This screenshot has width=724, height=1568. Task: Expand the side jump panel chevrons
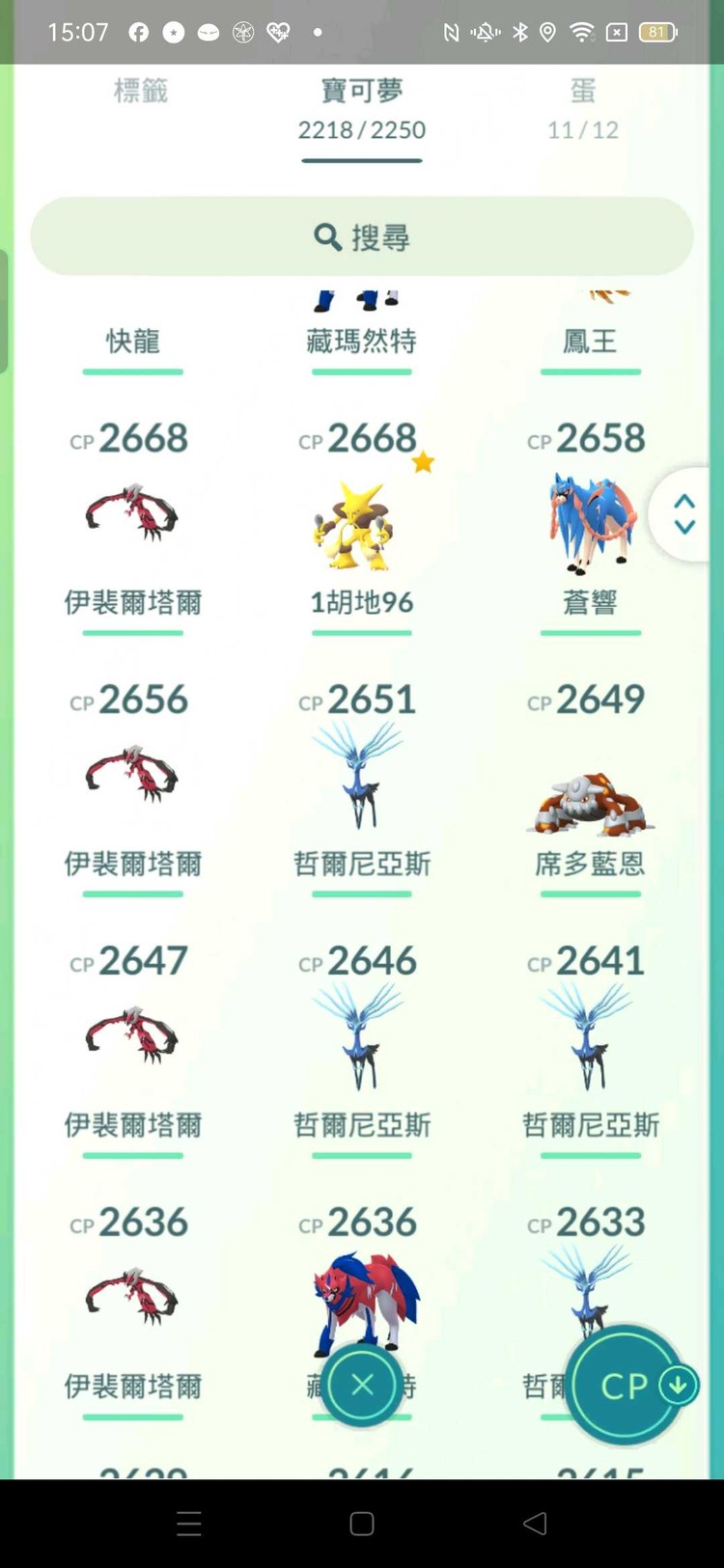pyautogui.click(x=683, y=513)
